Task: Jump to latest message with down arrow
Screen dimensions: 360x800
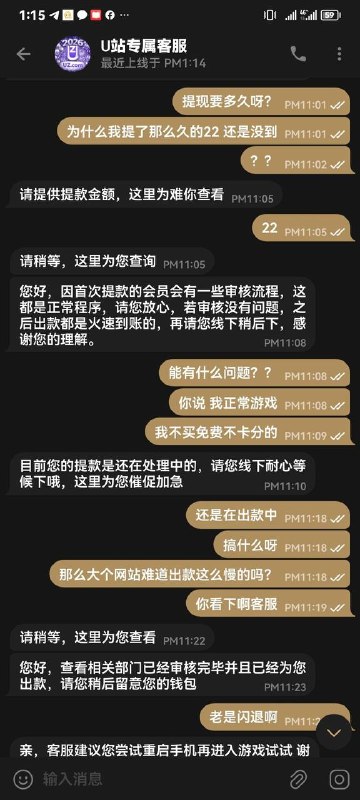Action: coord(334,733)
